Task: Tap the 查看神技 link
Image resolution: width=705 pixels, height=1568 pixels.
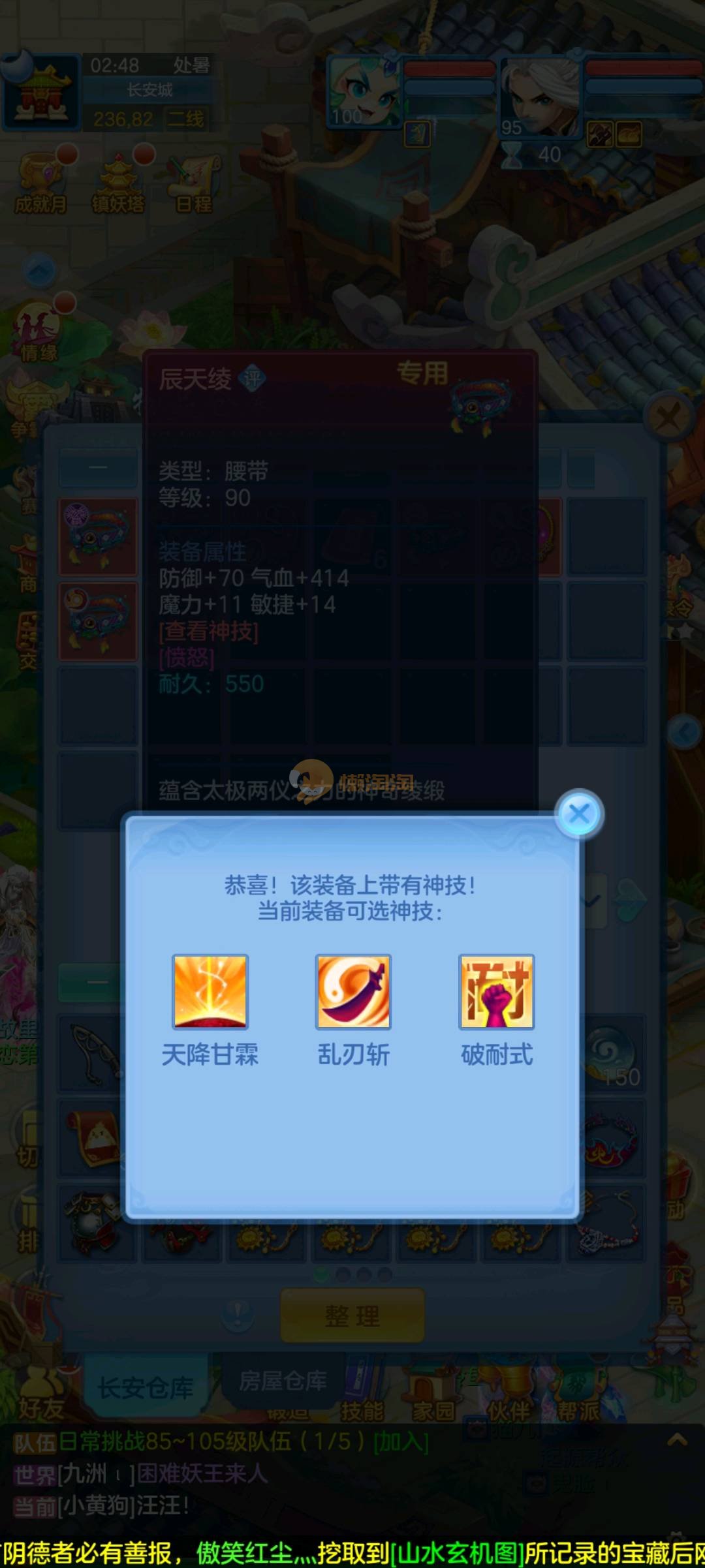Action: pos(209,632)
